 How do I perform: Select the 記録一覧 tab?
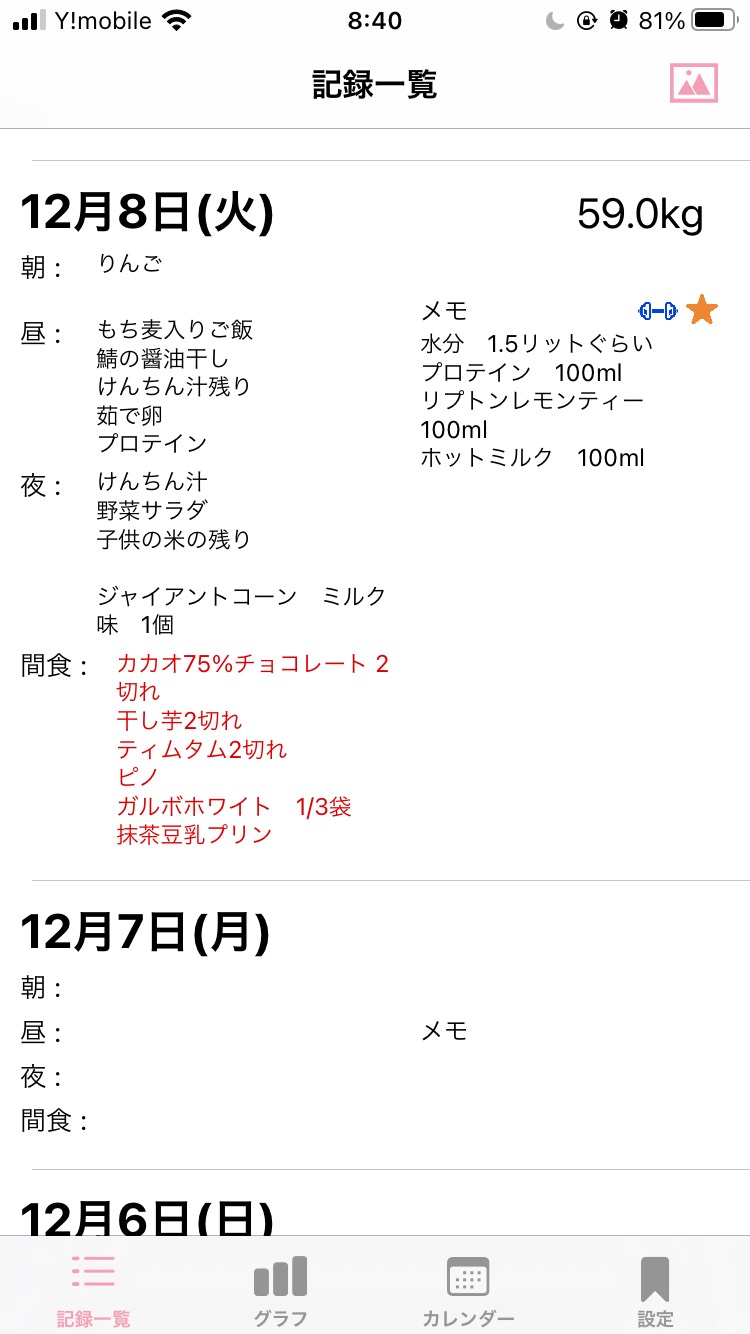click(x=93, y=1290)
